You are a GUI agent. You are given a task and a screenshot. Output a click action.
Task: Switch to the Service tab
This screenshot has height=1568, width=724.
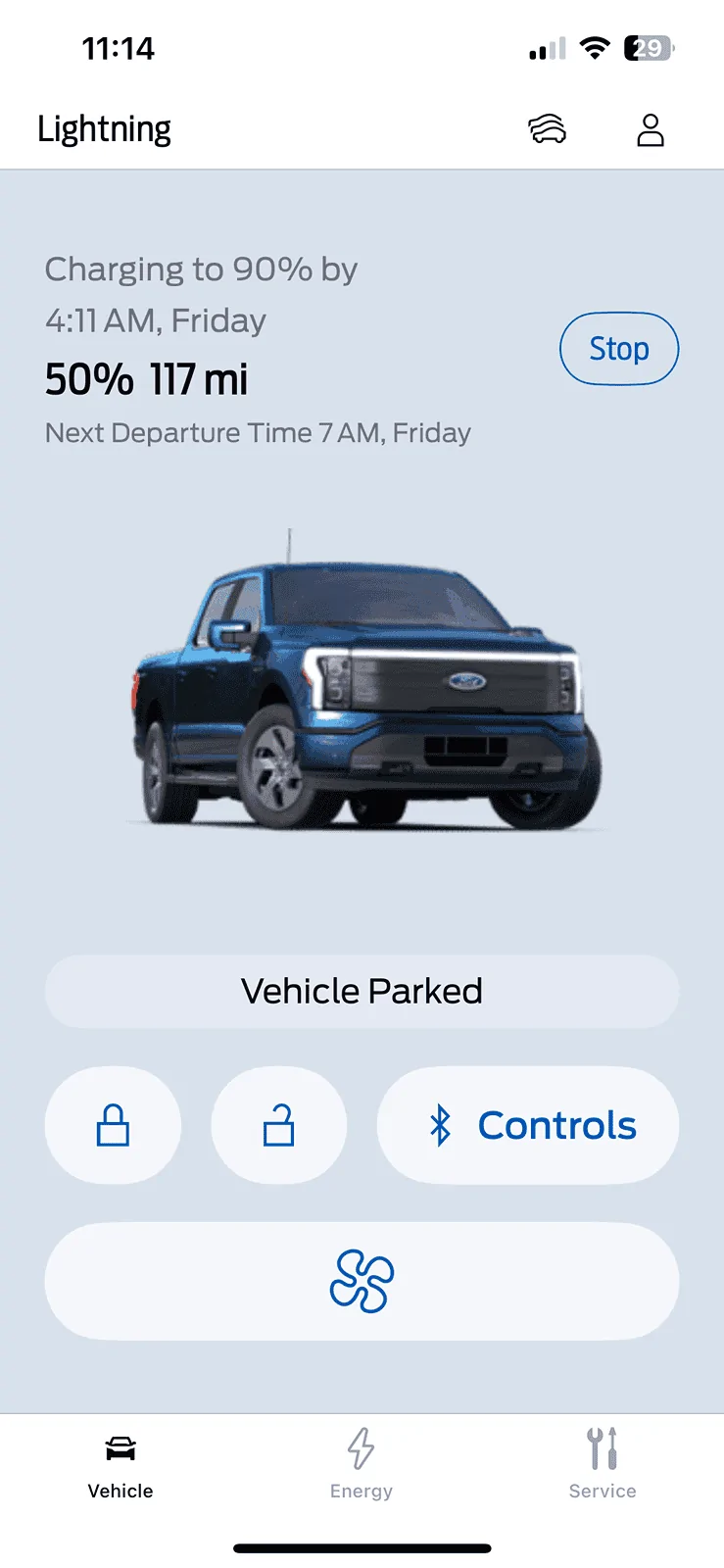(x=603, y=1463)
